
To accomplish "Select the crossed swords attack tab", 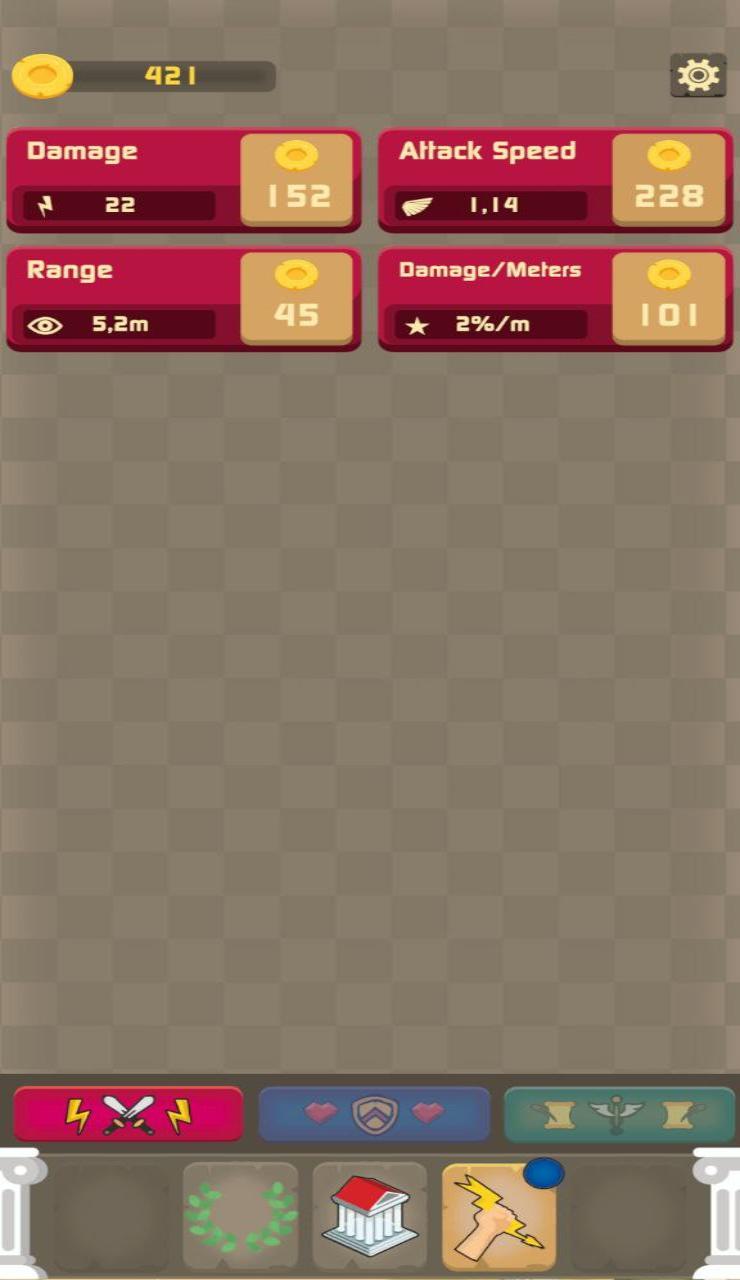I will pos(128,1114).
